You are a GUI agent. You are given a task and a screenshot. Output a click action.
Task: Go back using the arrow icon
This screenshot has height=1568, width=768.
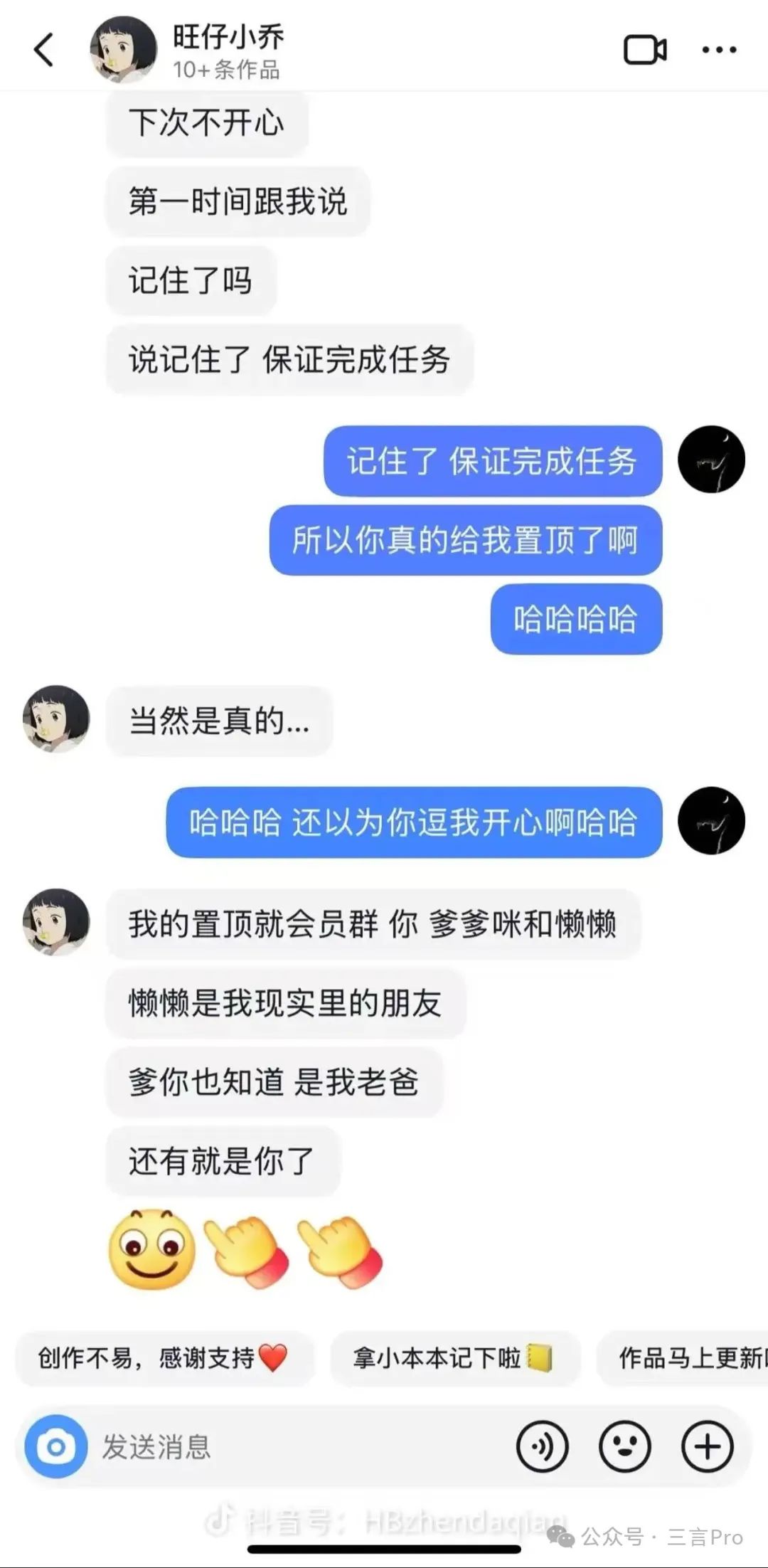point(44,50)
